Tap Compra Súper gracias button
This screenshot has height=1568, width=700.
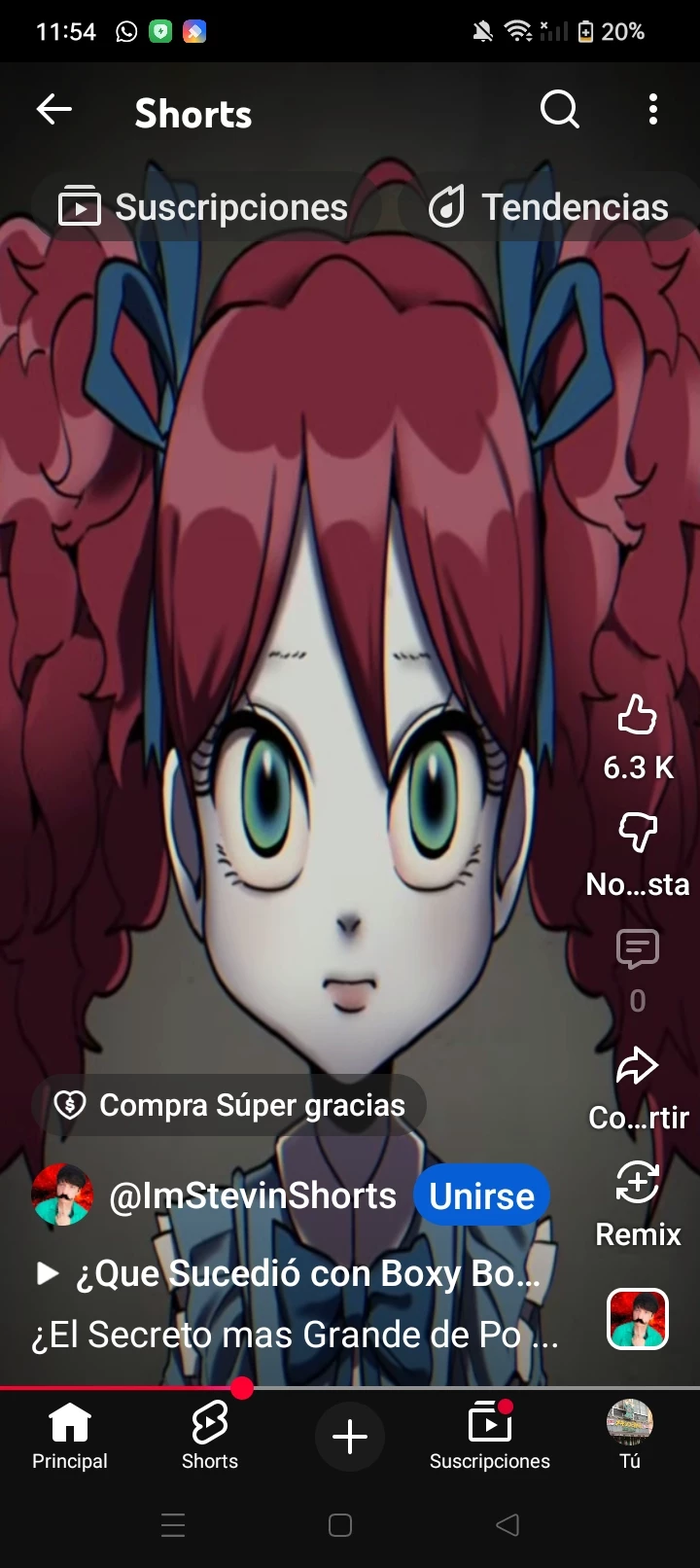point(229,1105)
